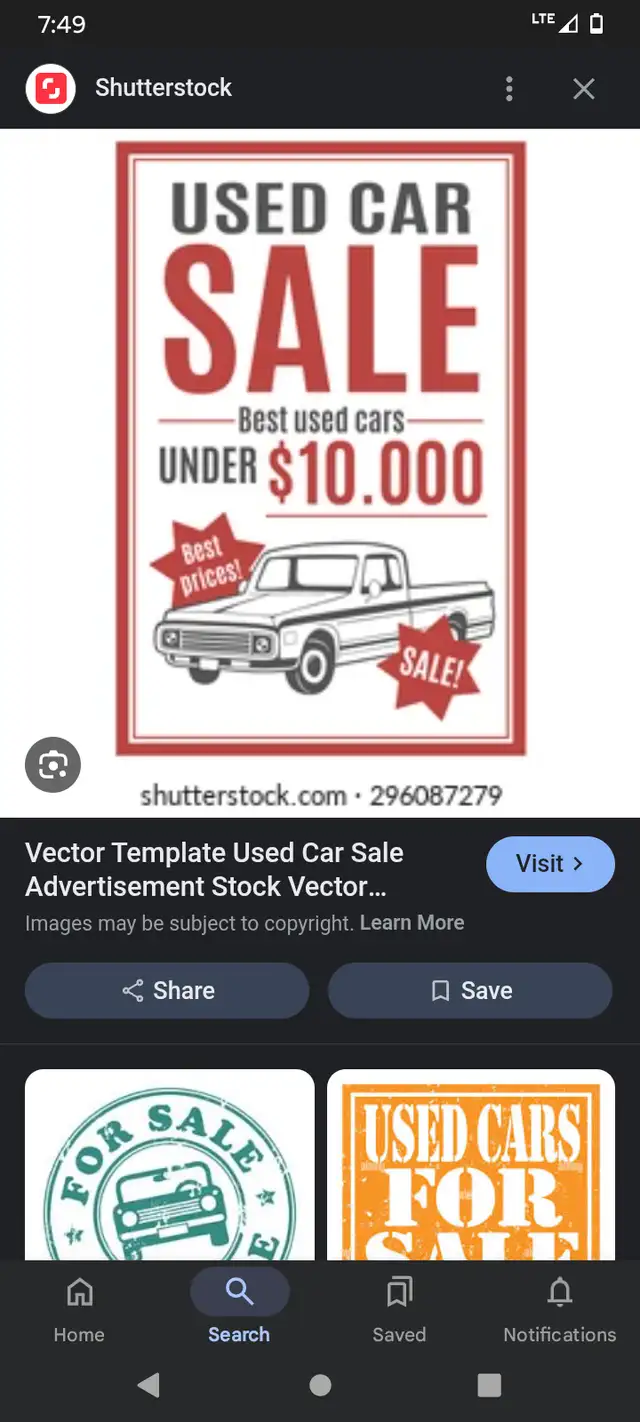Visit the Shutterstock page
640x1422 pixels.
coord(550,864)
